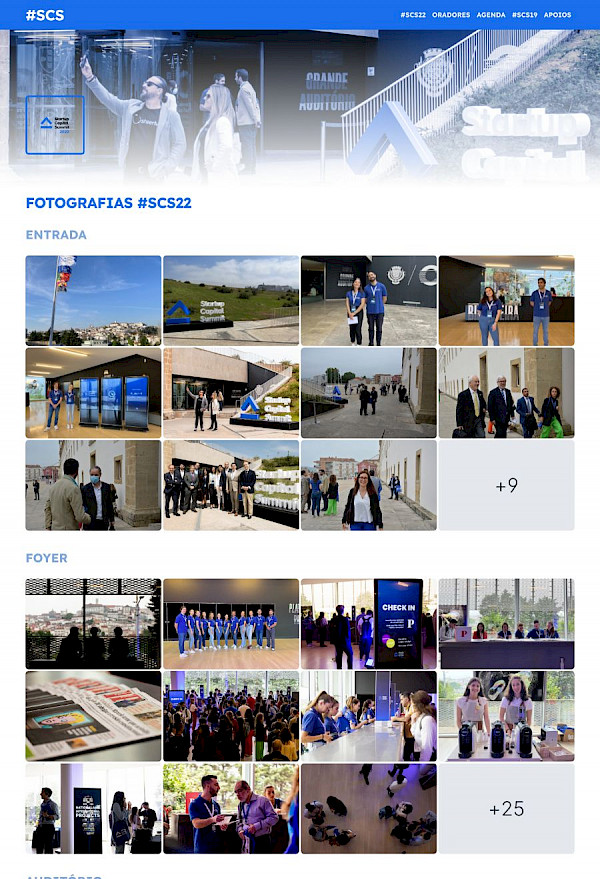Go to the Apoios section

(x=558, y=15)
